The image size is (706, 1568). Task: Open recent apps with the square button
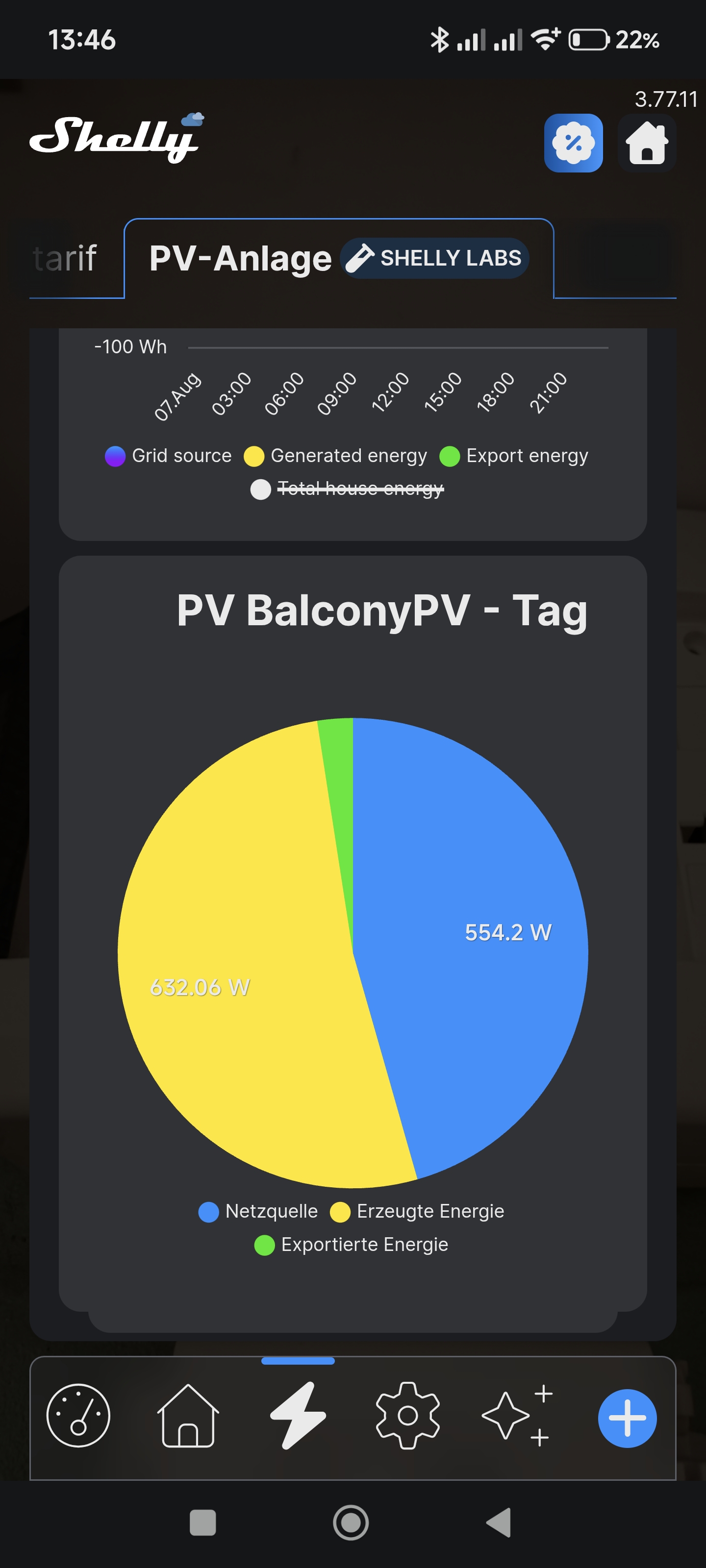pos(203,1523)
